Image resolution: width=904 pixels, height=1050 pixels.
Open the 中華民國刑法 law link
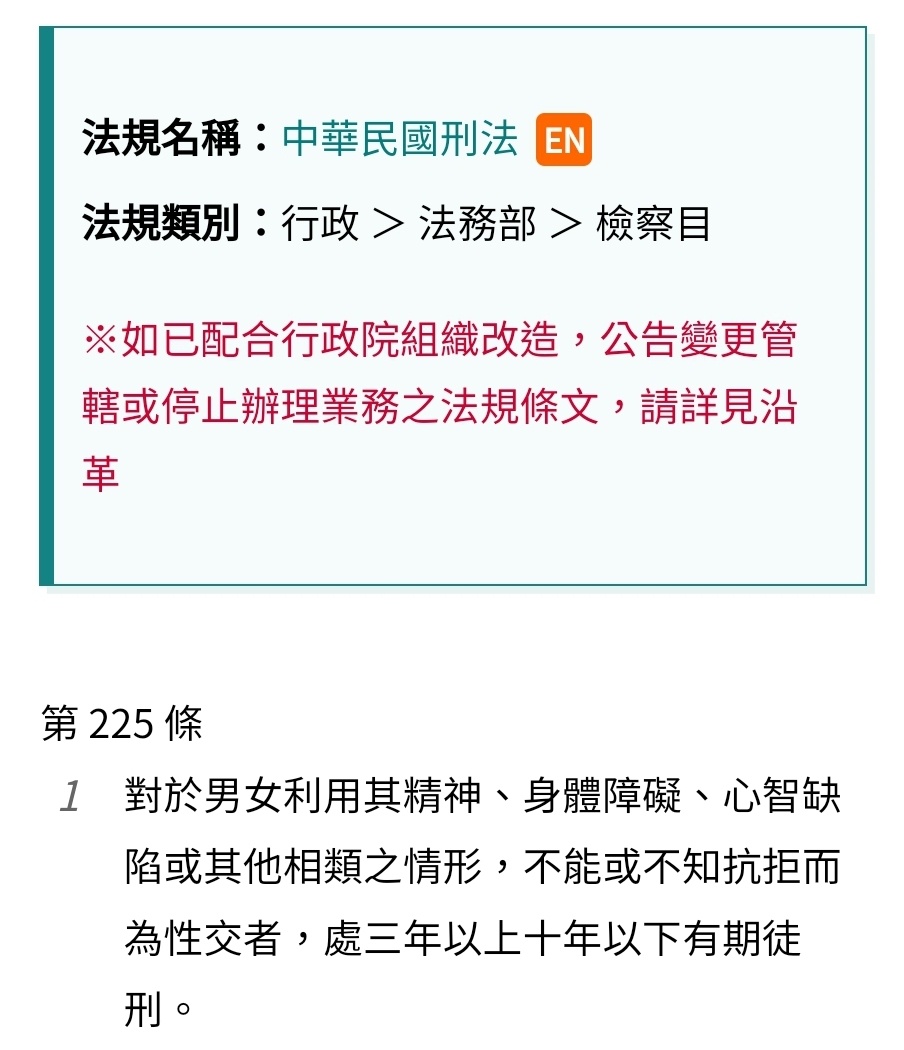pyautogui.click(x=400, y=140)
